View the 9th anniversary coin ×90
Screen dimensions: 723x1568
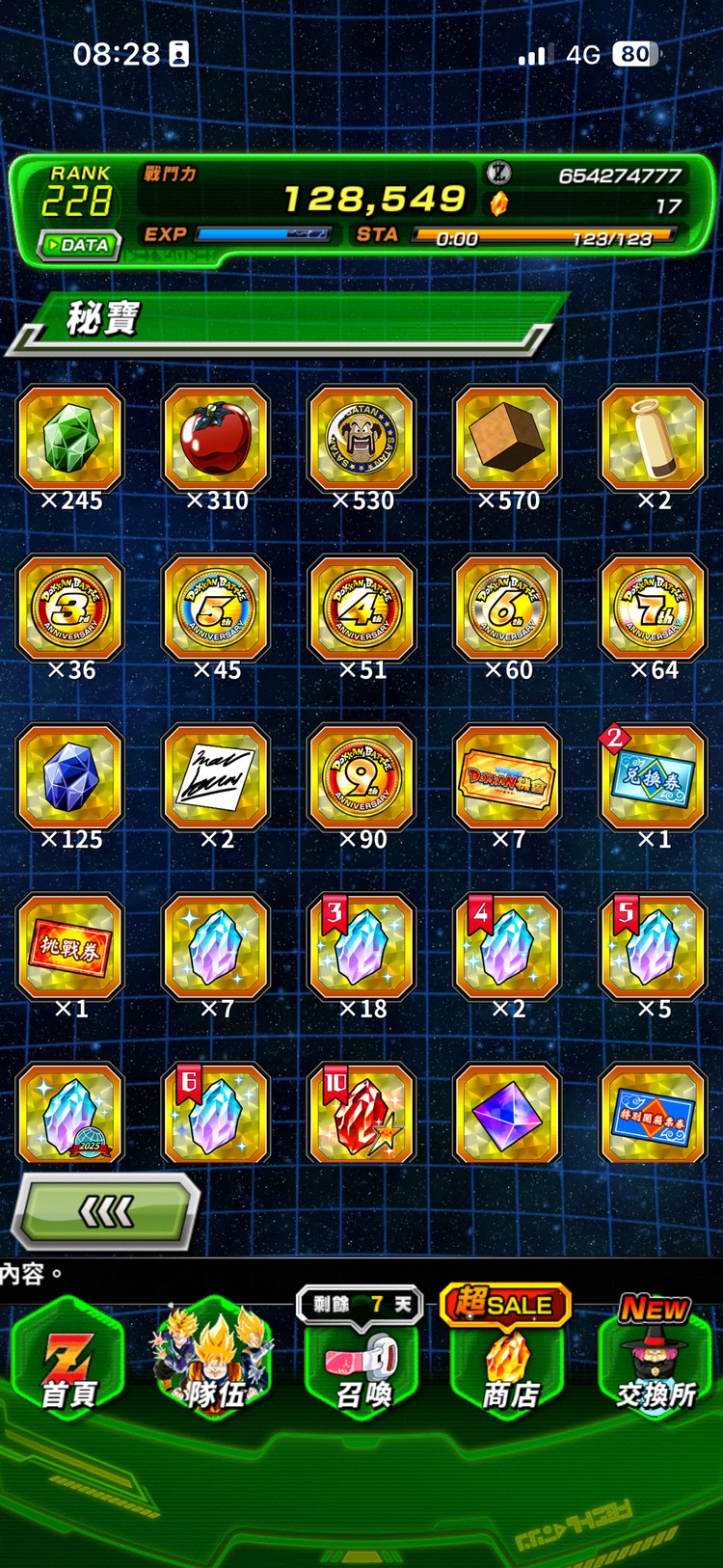(x=361, y=777)
